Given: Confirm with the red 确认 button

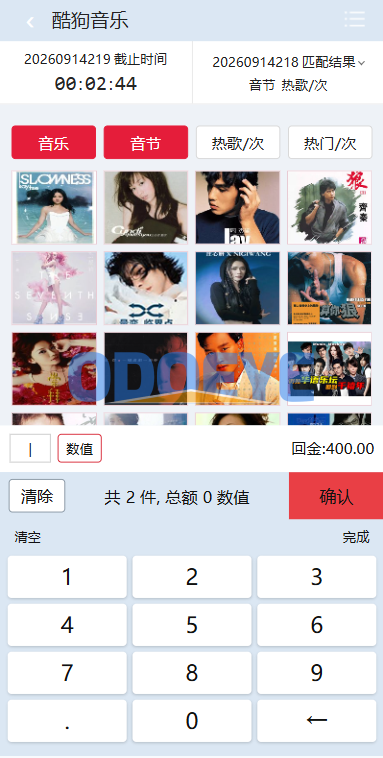Looking at the screenshot, I should pyautogui.click(x=336, y=496).
